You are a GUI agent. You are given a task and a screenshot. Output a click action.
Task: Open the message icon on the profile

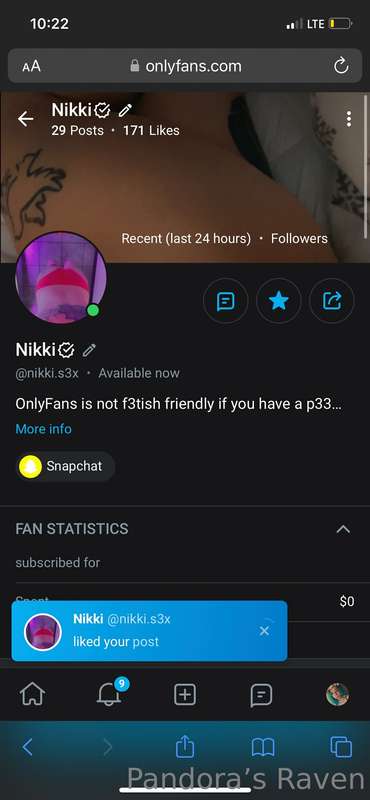[x=226, y=301]
